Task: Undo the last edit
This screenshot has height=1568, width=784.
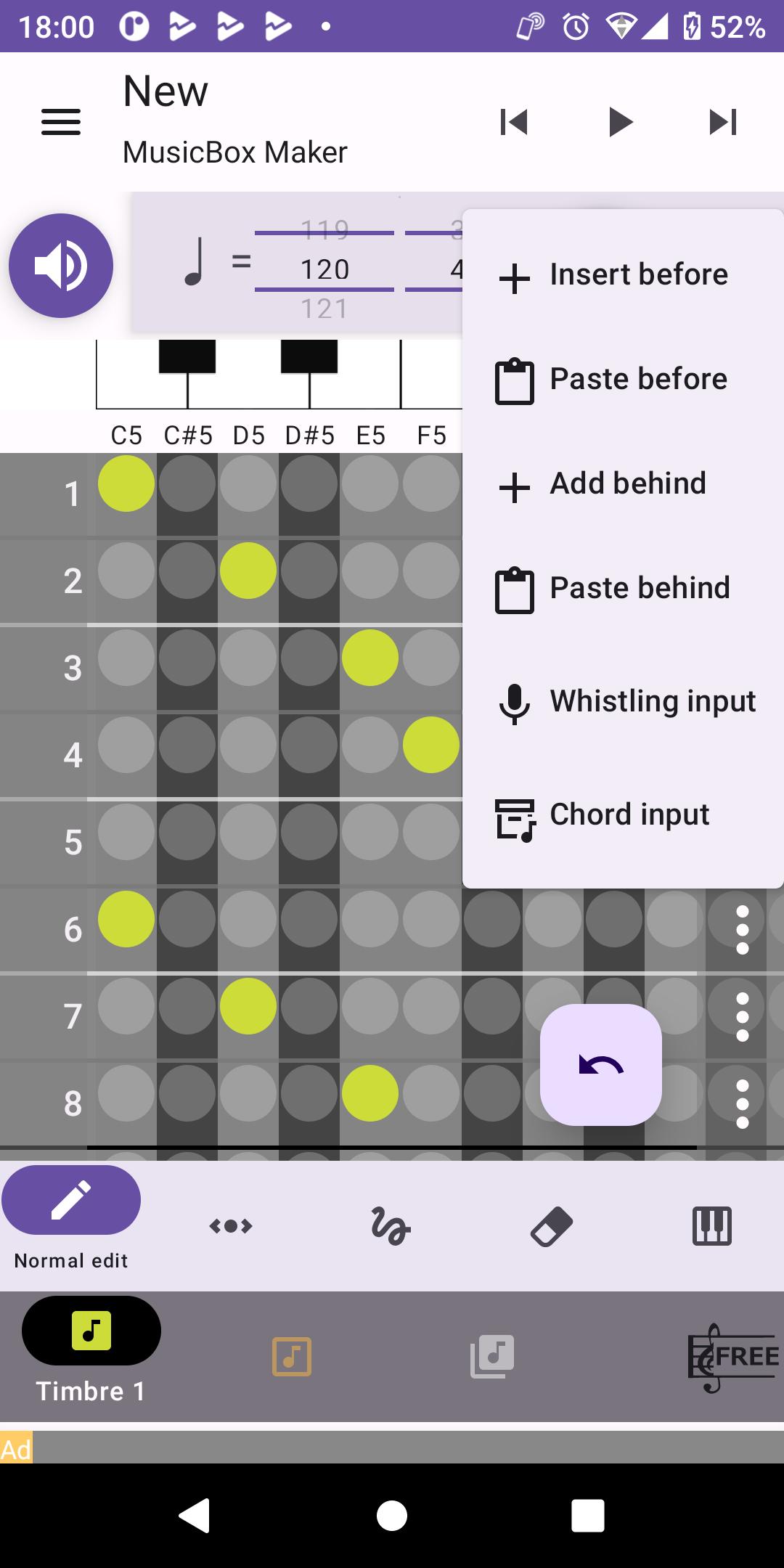Action: coord(601,1065)
